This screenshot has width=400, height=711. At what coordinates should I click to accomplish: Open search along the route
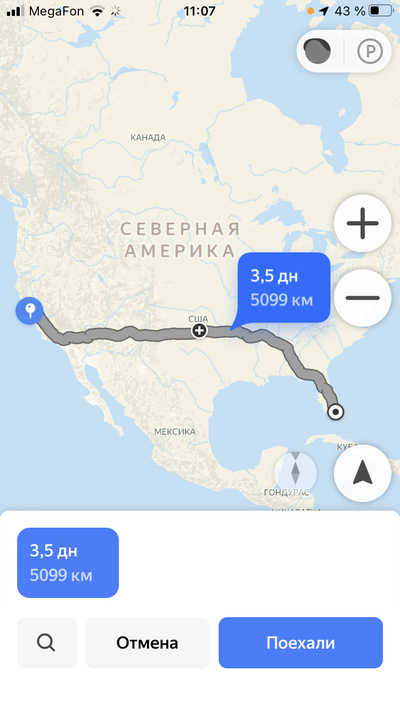[x=47, y=643]
